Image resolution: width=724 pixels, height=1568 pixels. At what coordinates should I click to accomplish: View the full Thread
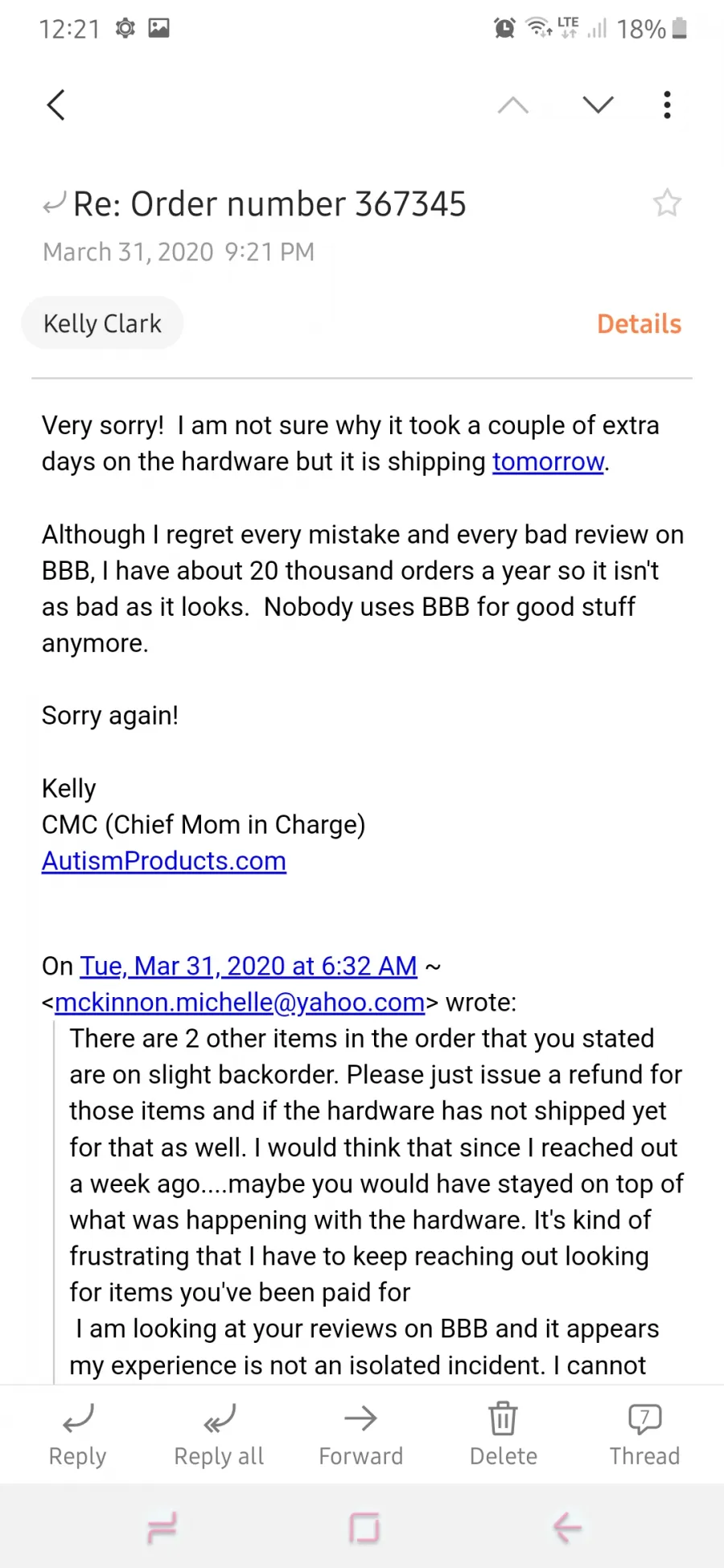(x=644, y=1435)
